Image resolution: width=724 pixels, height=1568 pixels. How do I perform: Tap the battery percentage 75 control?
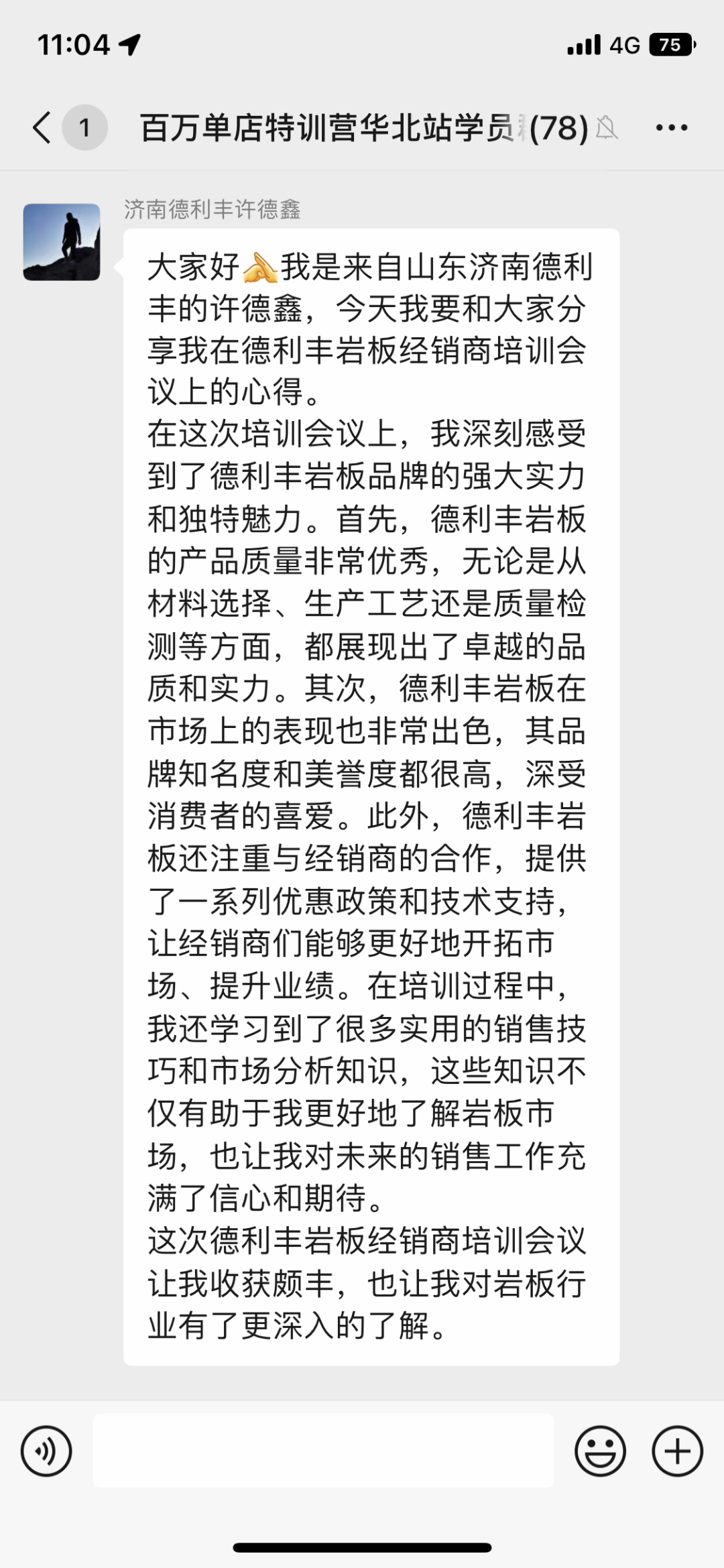click(x=669, y=44)
